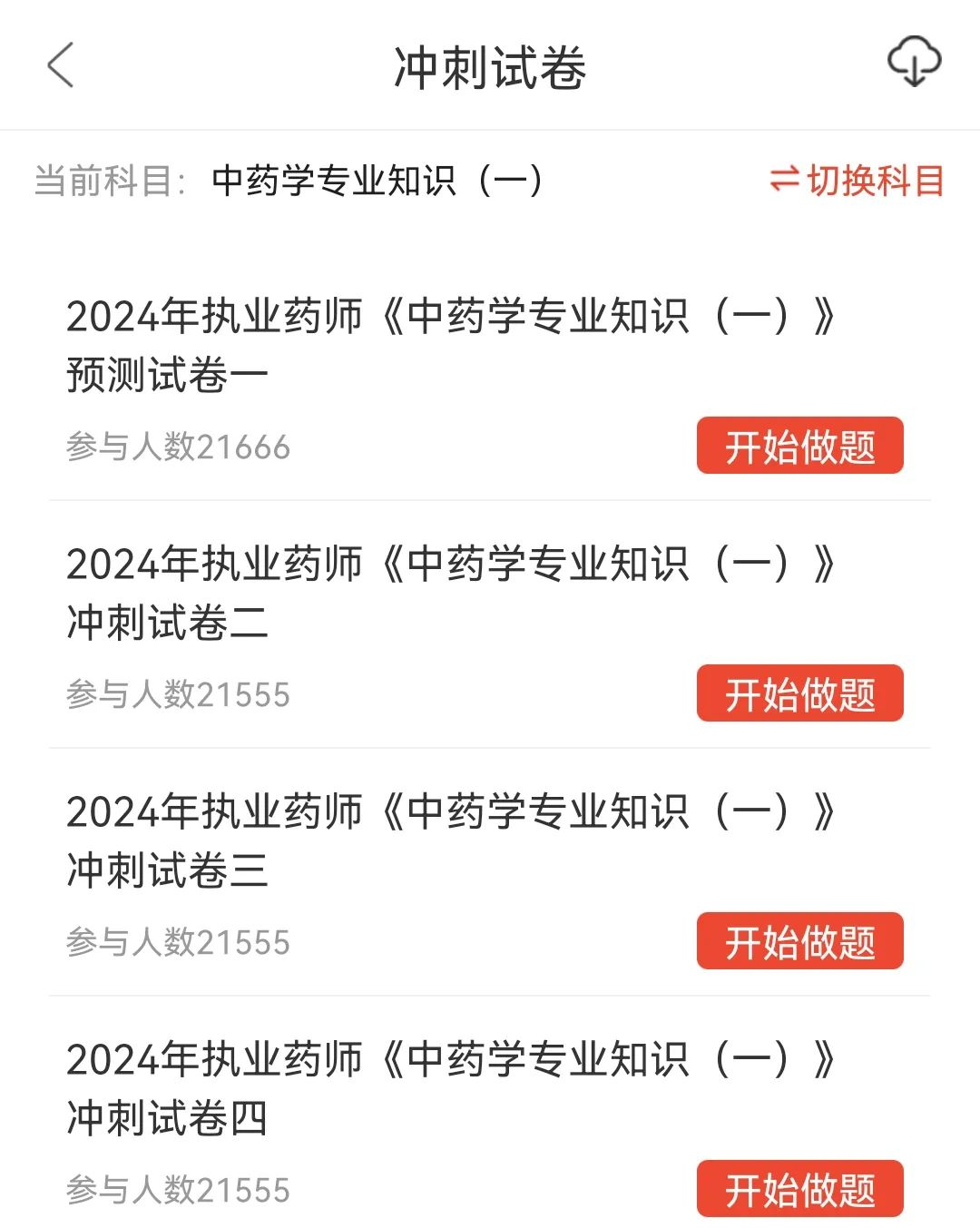Go back from 冲刺试卷 page
This screenshot has height=1228, width=980.
click(60, 65)
